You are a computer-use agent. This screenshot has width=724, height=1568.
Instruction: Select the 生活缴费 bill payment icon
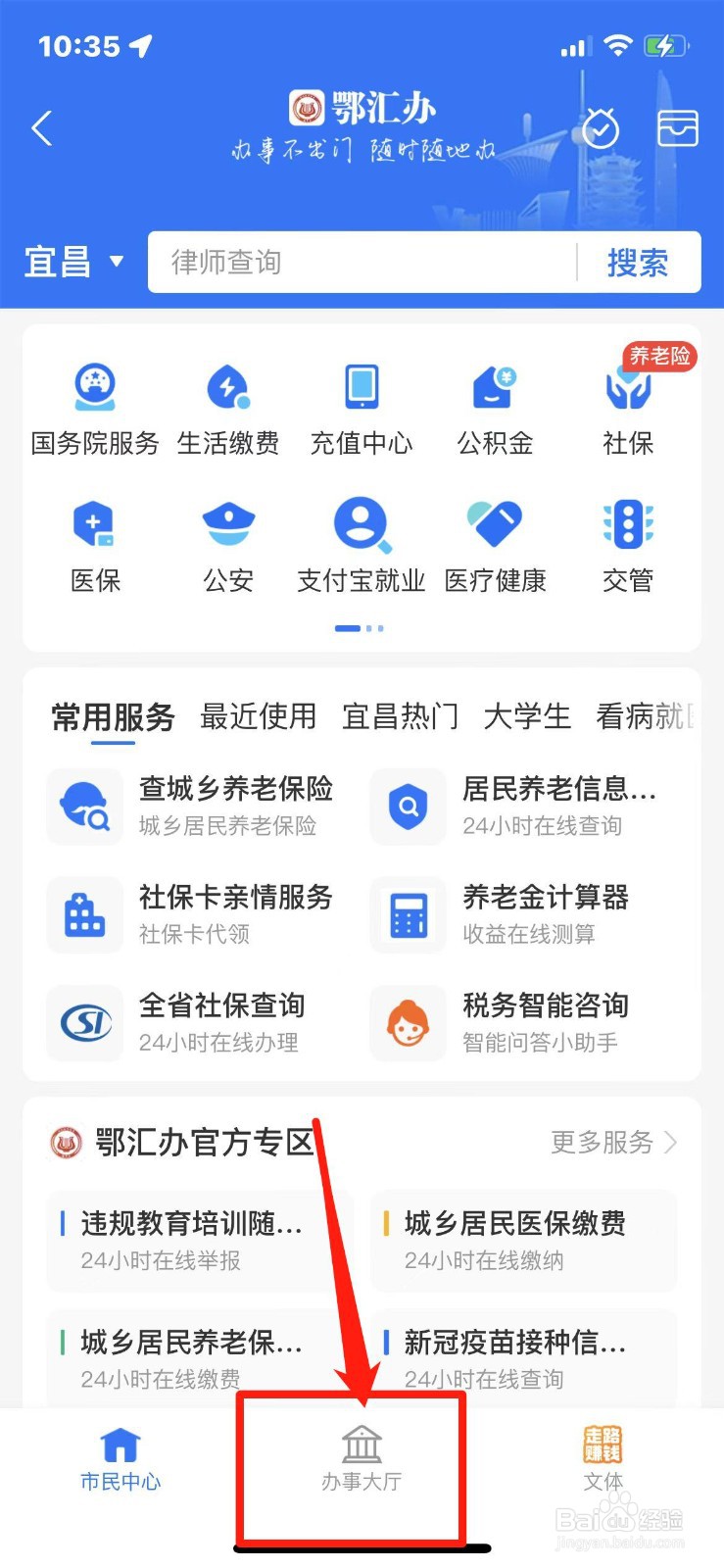point(228,407)
